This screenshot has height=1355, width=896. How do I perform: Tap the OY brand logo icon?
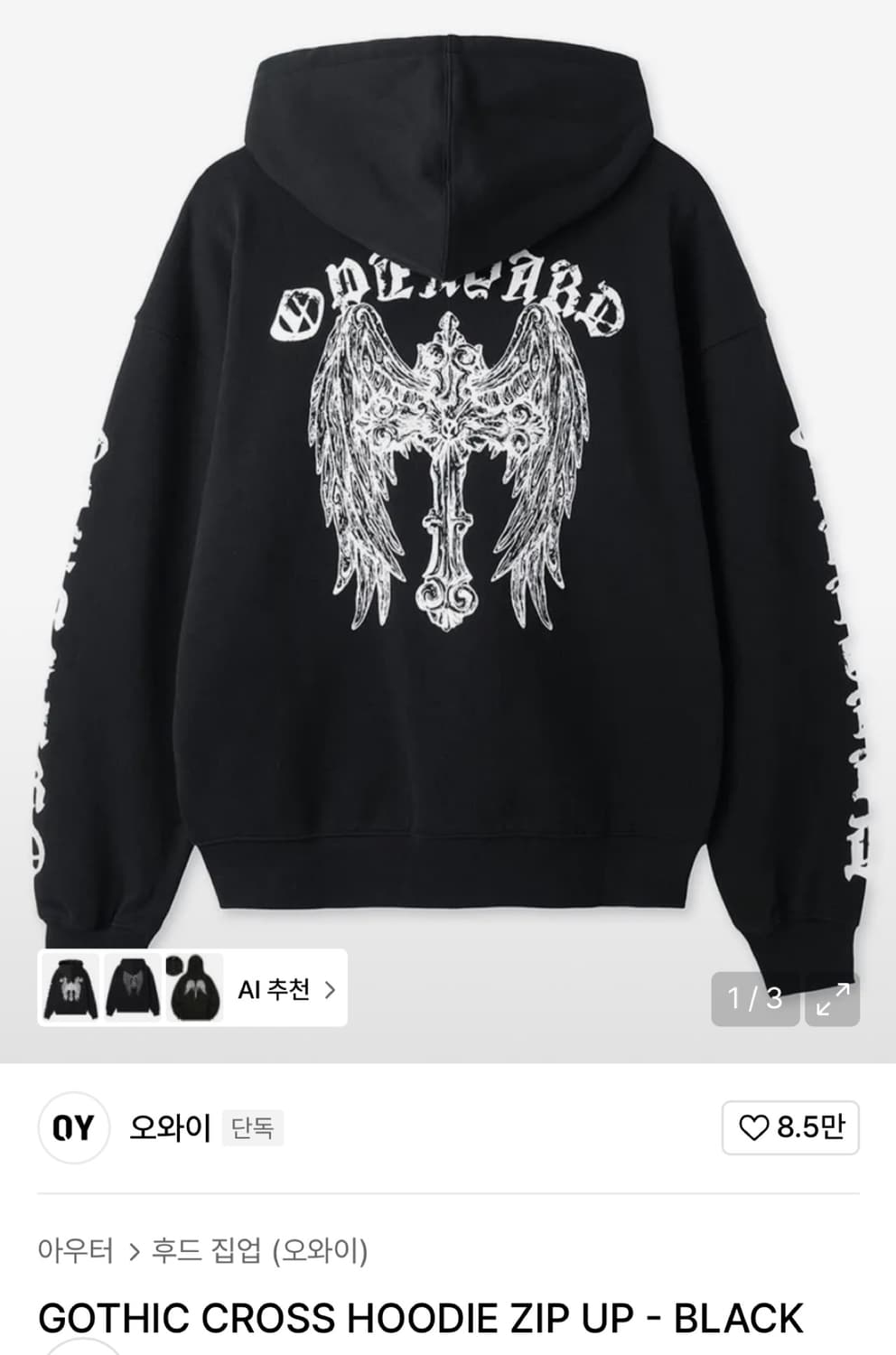(77, 1129)
